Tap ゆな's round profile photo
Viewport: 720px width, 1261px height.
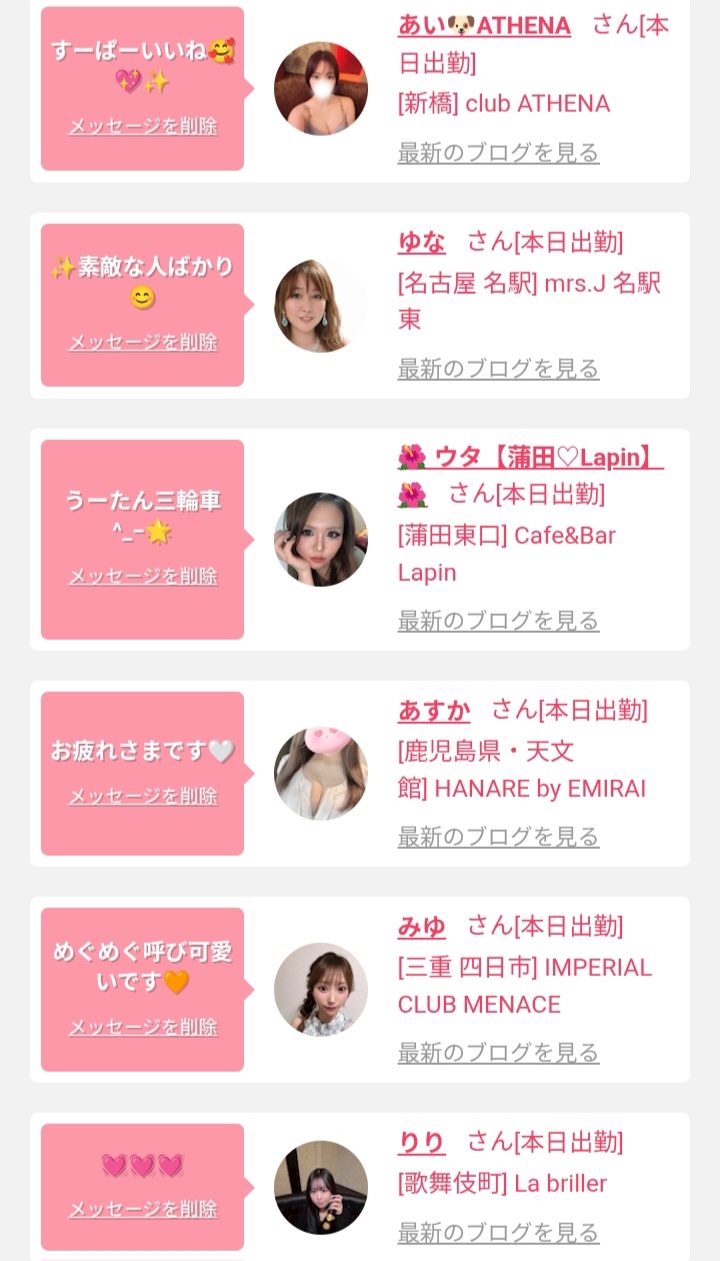pyautogui.click(x=321, y=306)
